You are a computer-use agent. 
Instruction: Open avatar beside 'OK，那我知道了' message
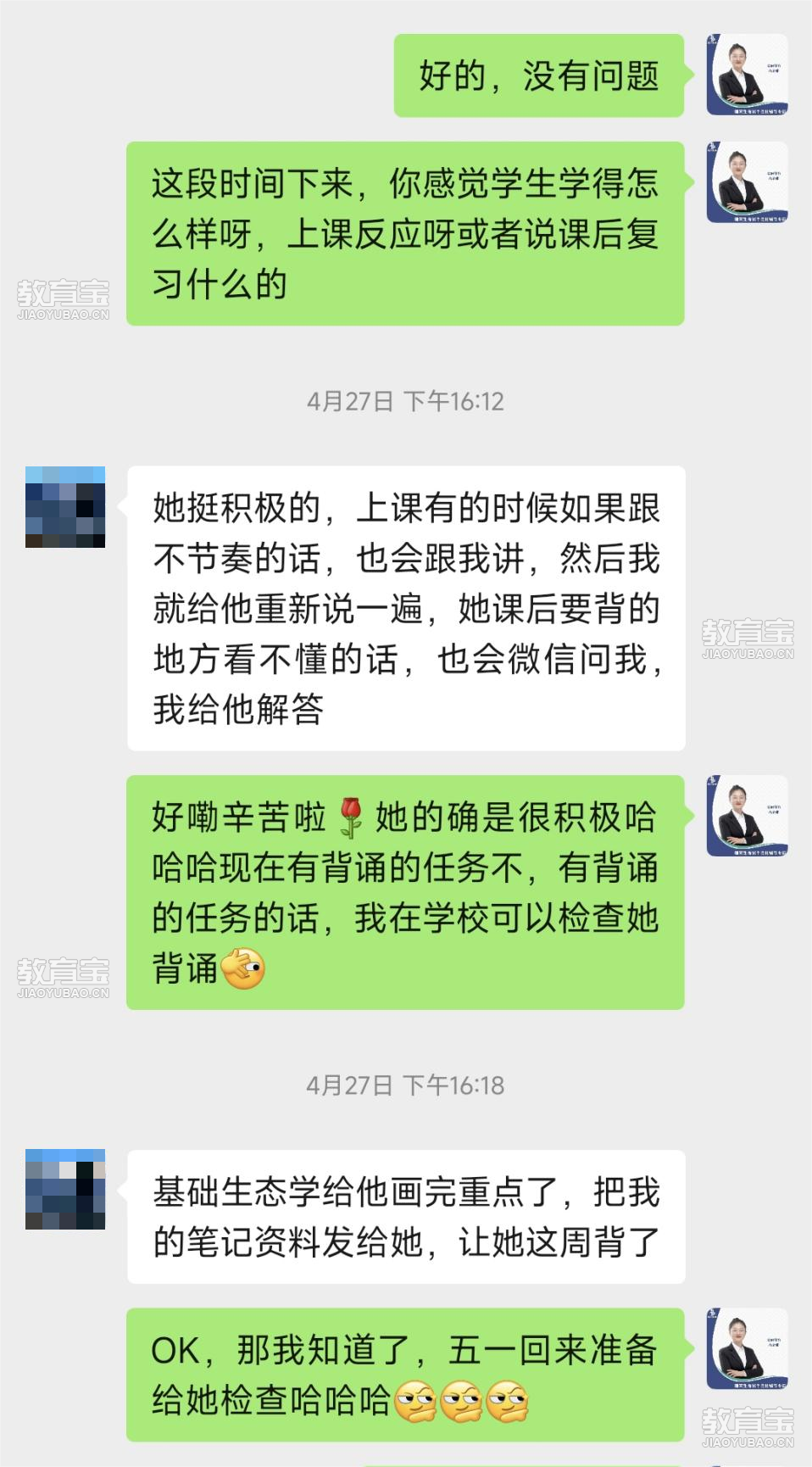747,1347
